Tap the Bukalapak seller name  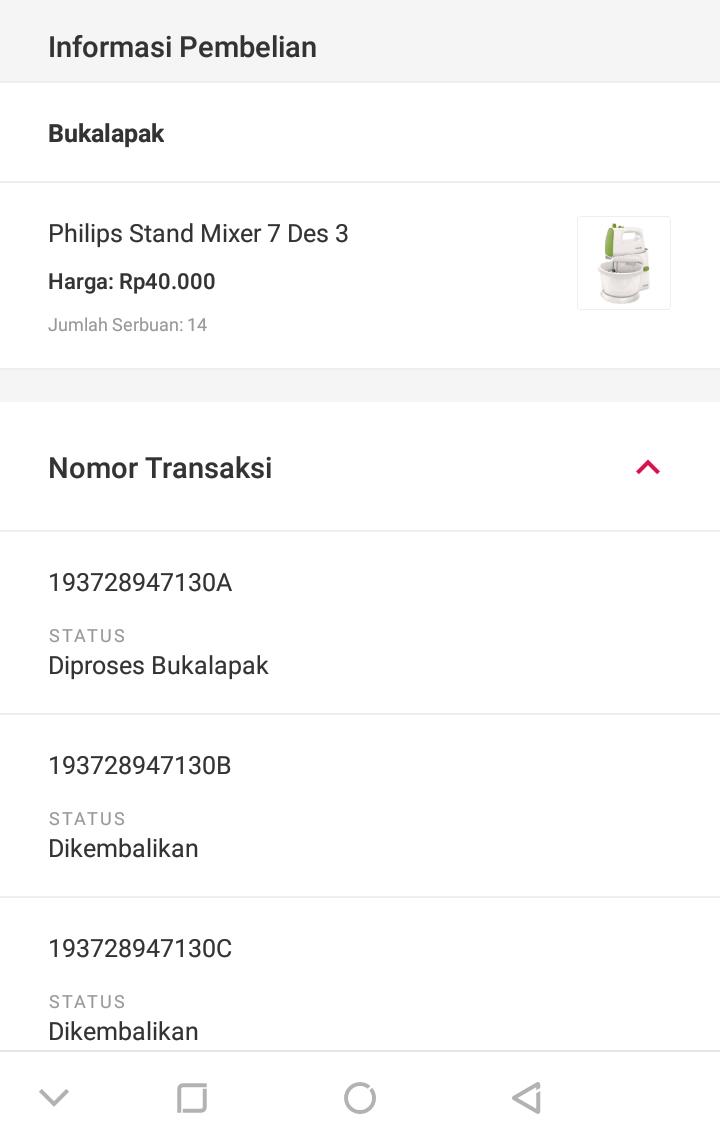106,132
